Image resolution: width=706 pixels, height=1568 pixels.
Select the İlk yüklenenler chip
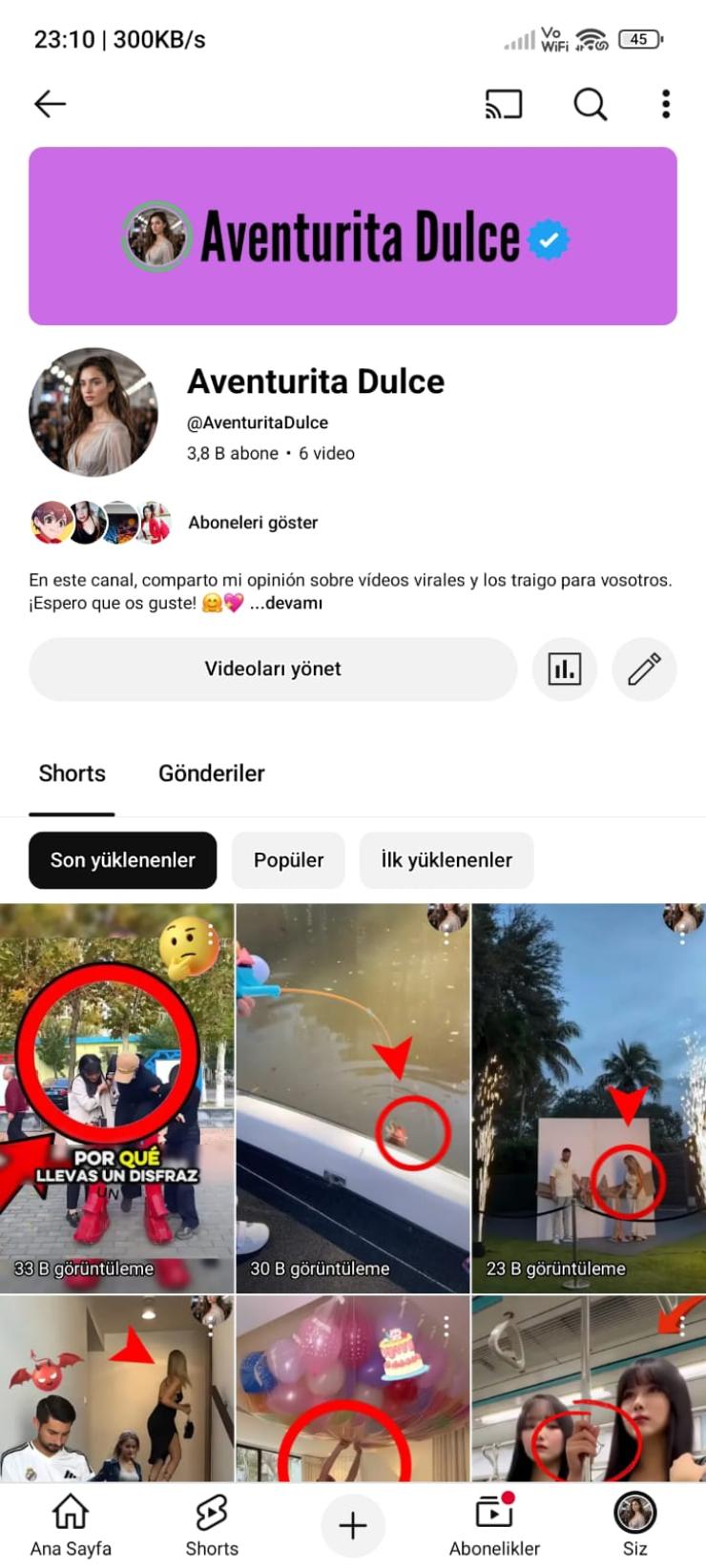(446, 860)
